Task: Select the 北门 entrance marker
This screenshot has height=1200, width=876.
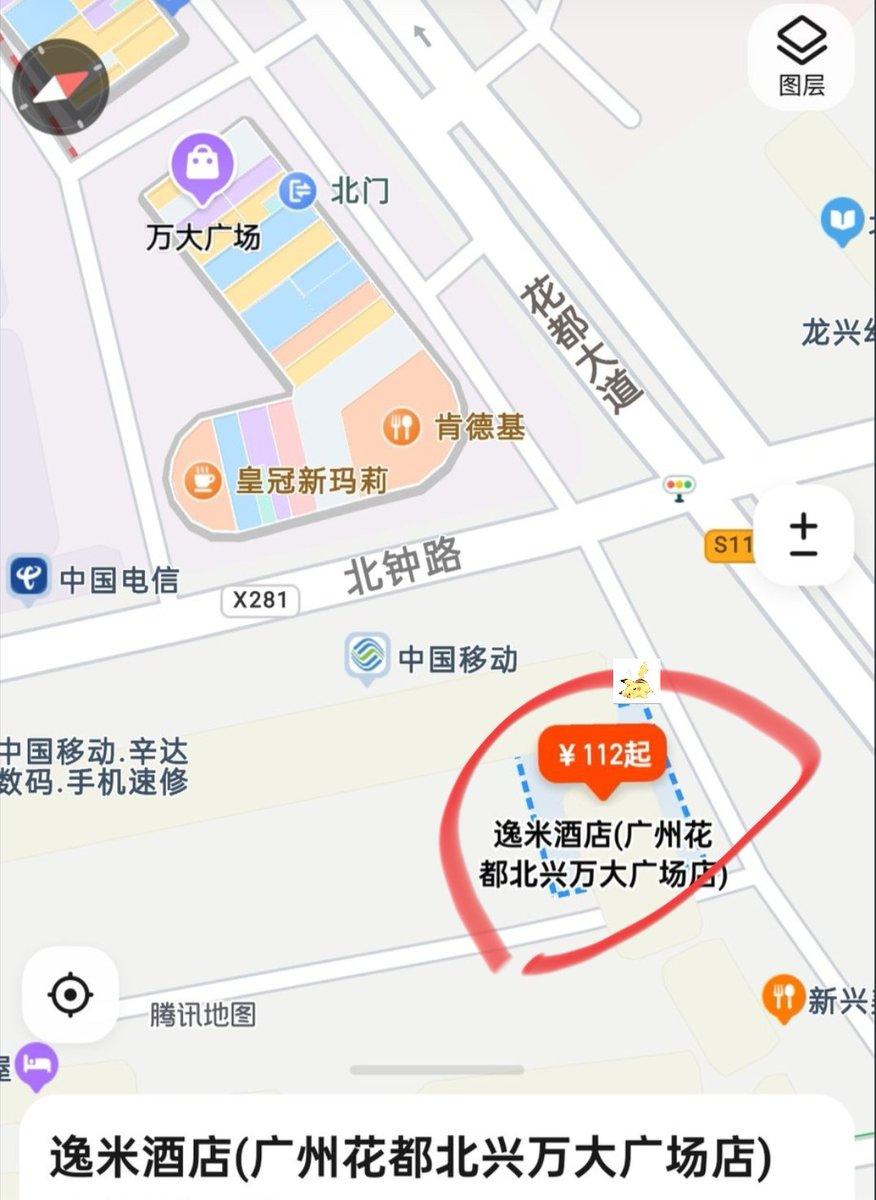Action: 297,190
